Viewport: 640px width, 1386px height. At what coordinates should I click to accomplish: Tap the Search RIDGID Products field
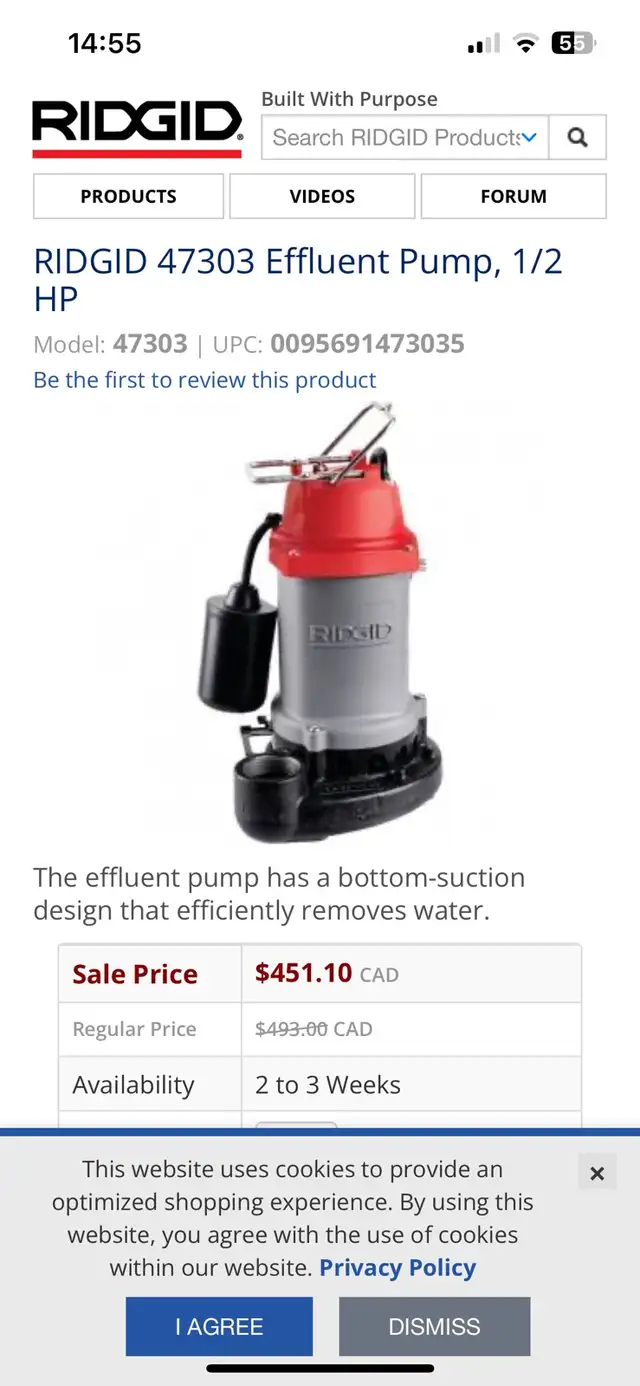pos(405,137)
